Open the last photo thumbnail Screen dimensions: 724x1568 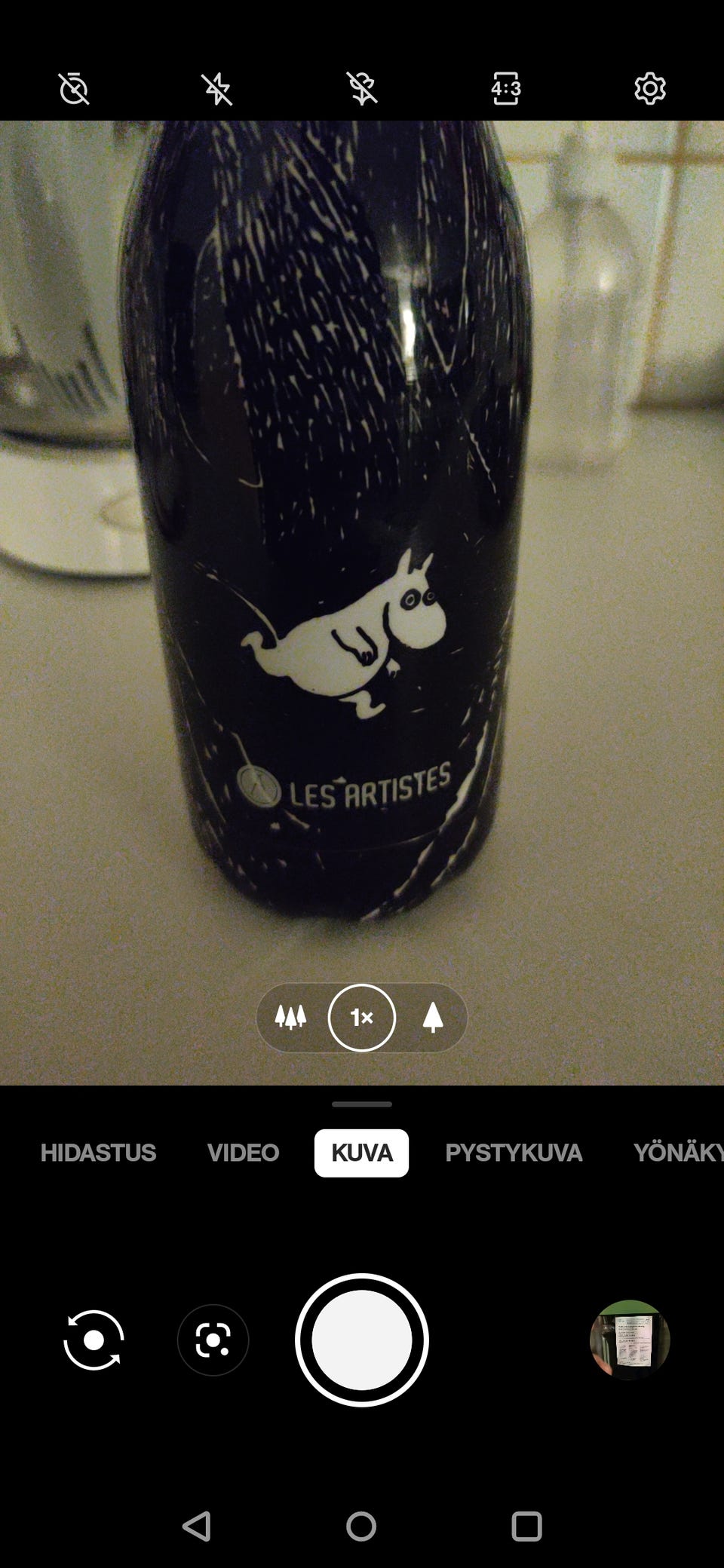tap(630, 1340)
